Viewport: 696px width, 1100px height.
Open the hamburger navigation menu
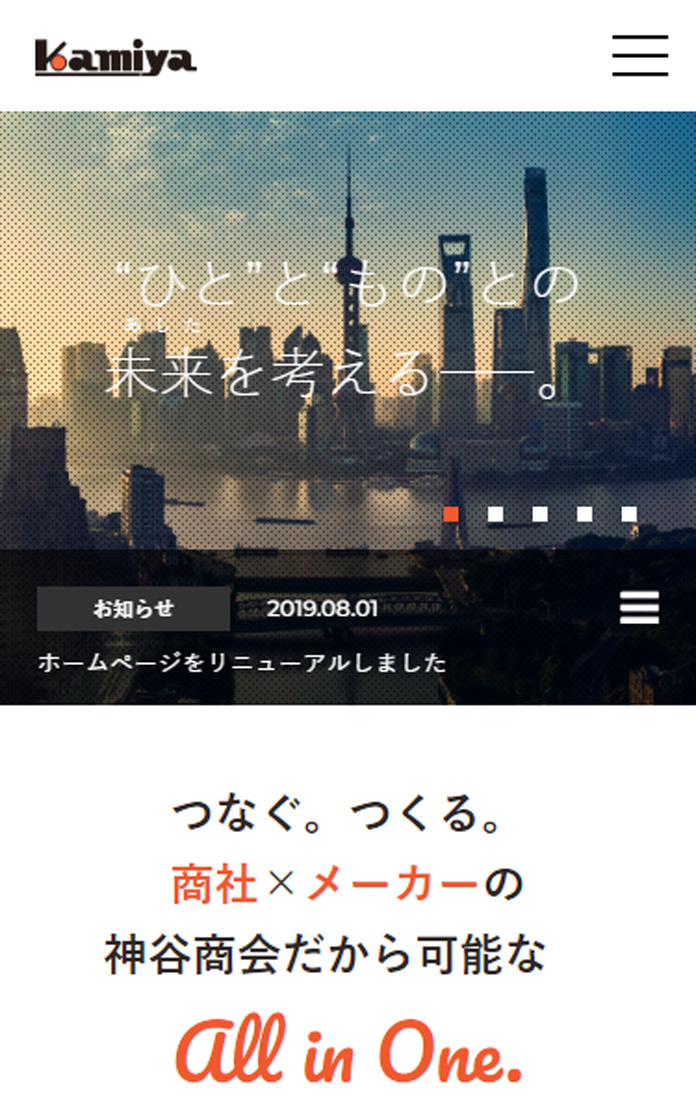coord(640,56)
